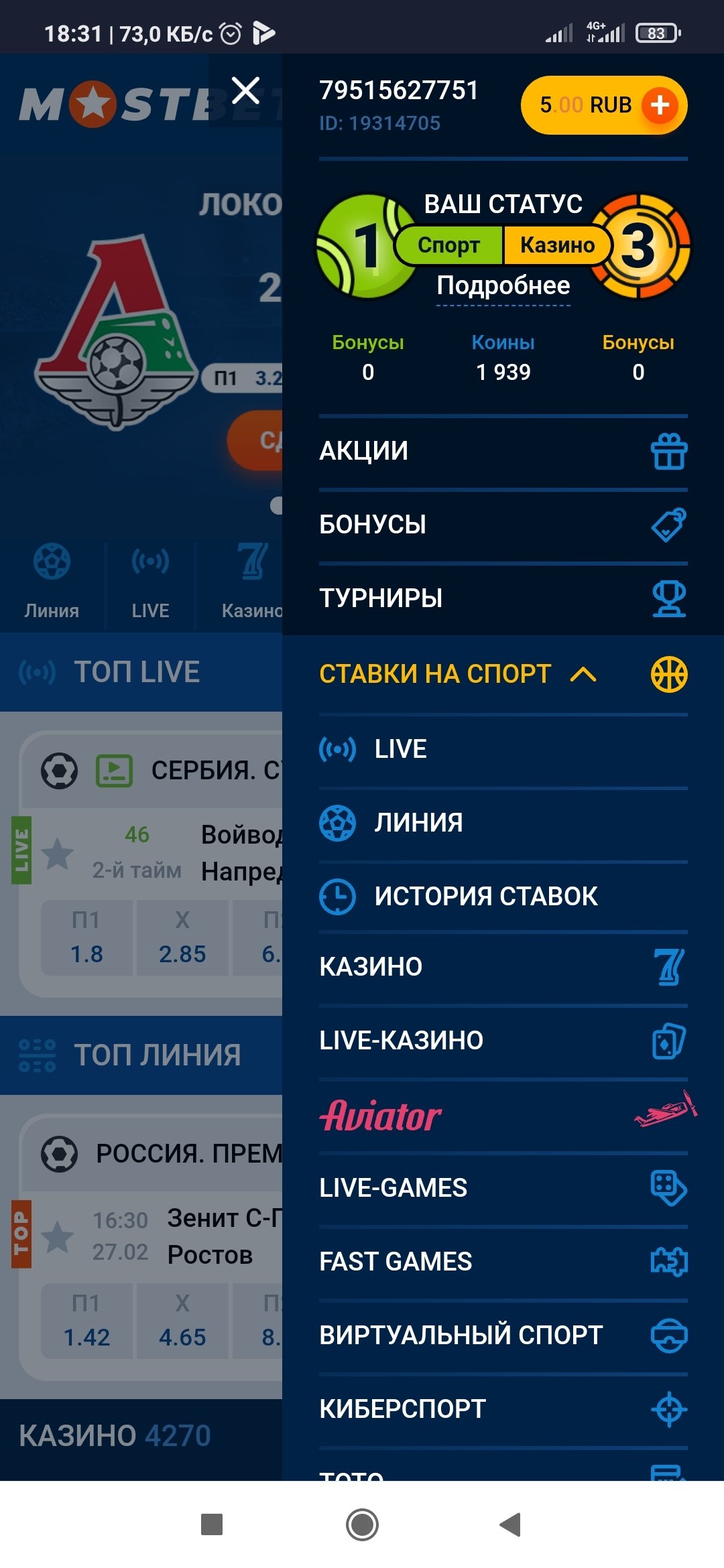Open ВИРТУАЛЬНЫЙ СПОРТ
This screenshot has height=1568, width=724.
(x=503, y=1335)
